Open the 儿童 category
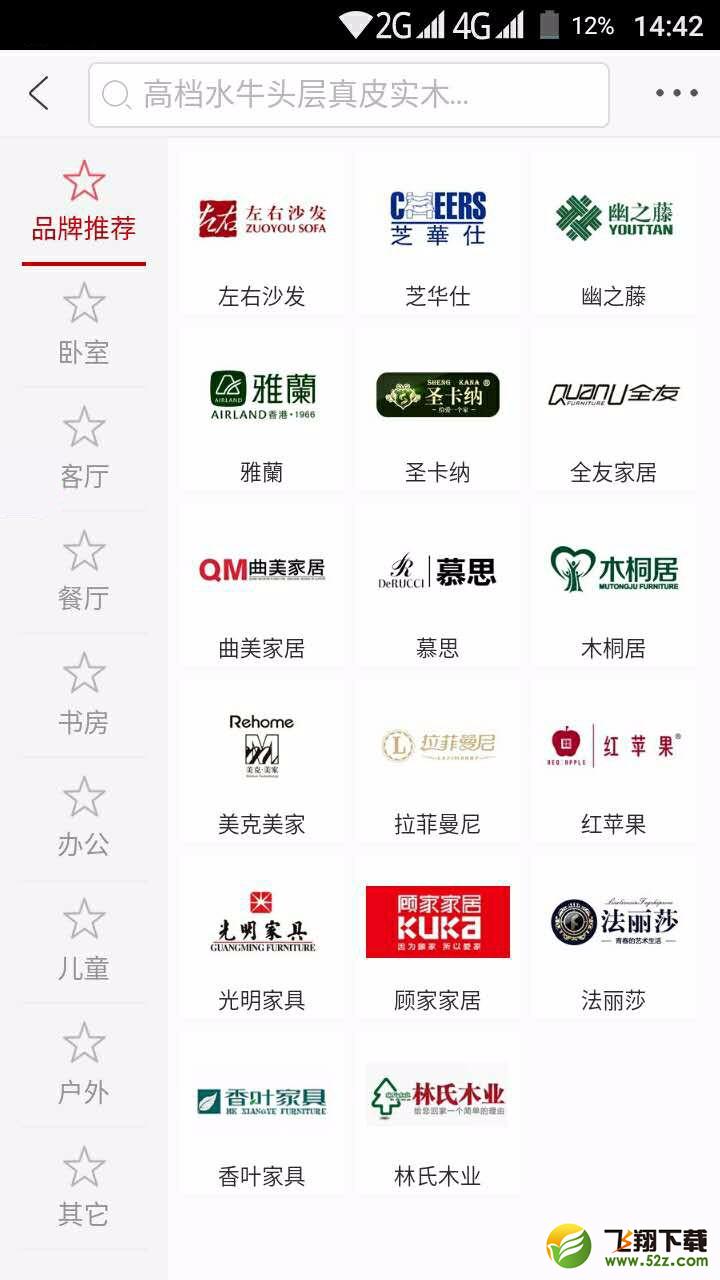The image size is (720, 1280). 84,942
